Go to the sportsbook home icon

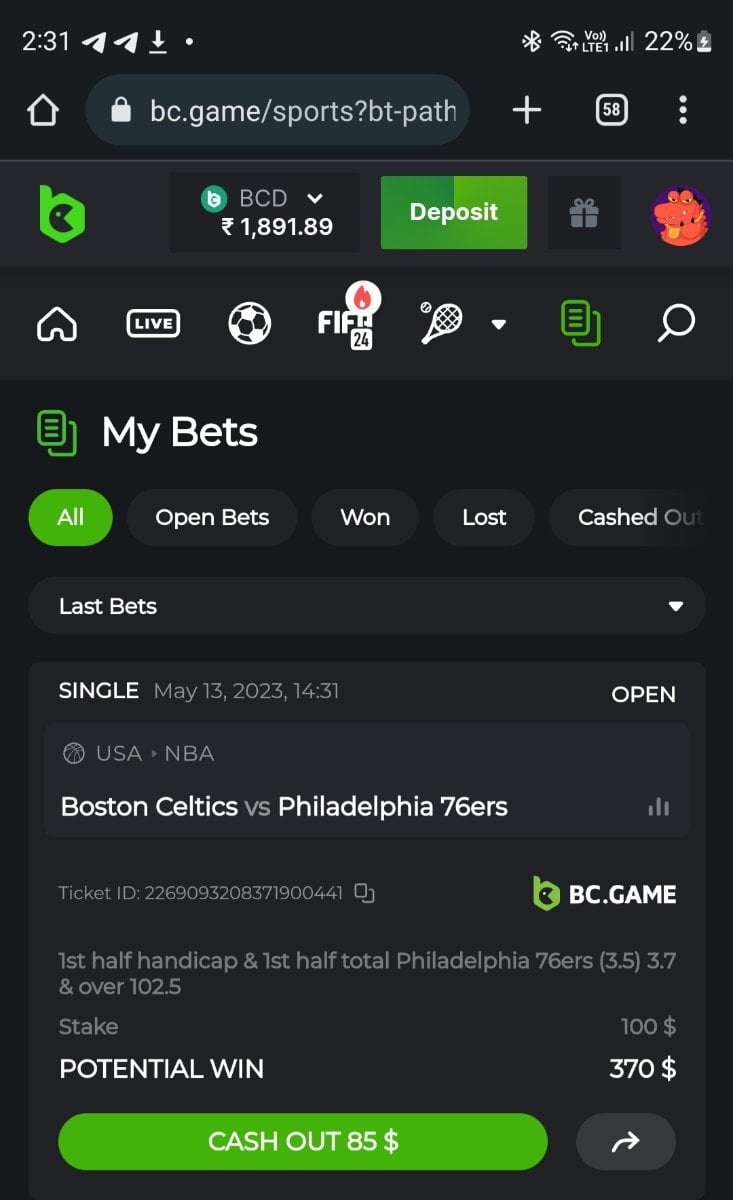[x=57, y=323]
